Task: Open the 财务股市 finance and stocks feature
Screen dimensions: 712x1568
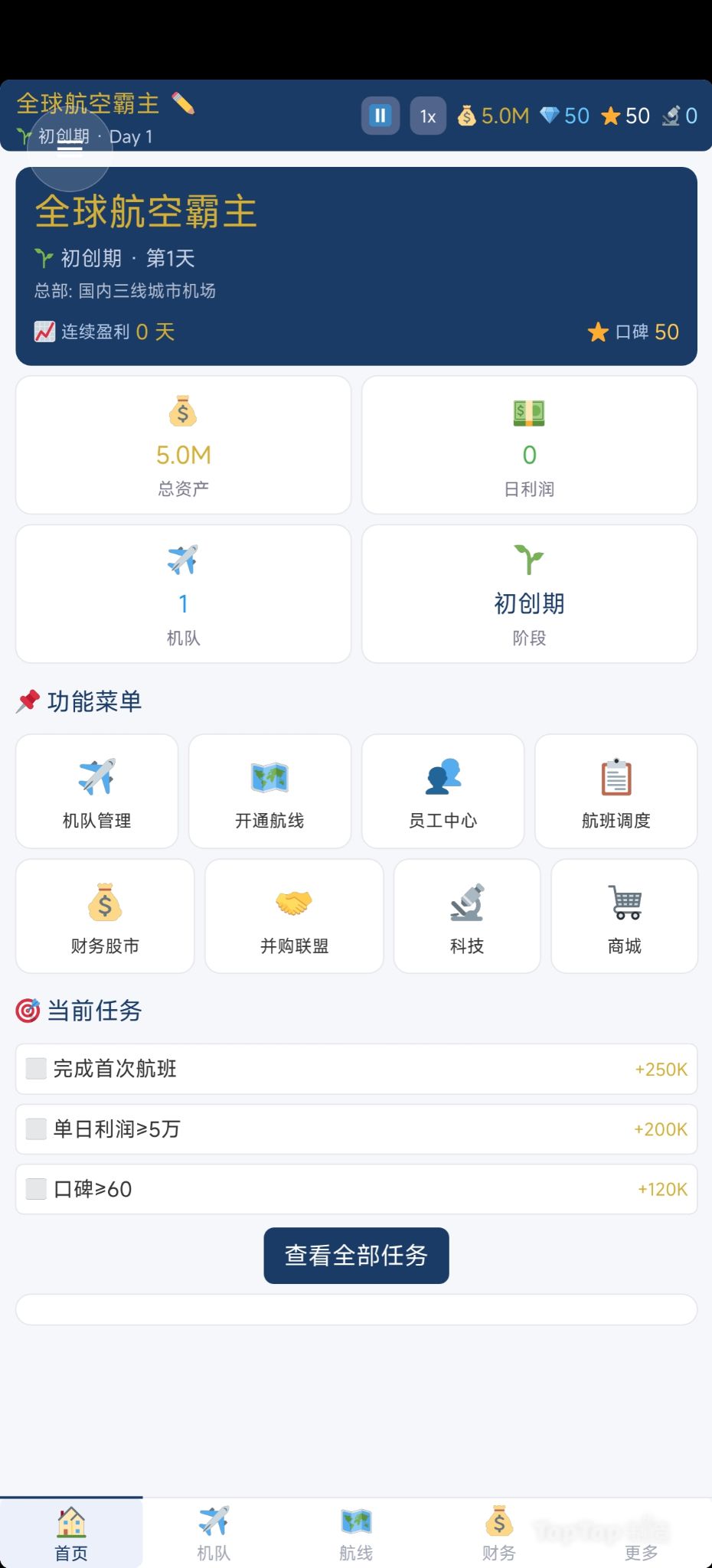Action: [x=104, y=916]
